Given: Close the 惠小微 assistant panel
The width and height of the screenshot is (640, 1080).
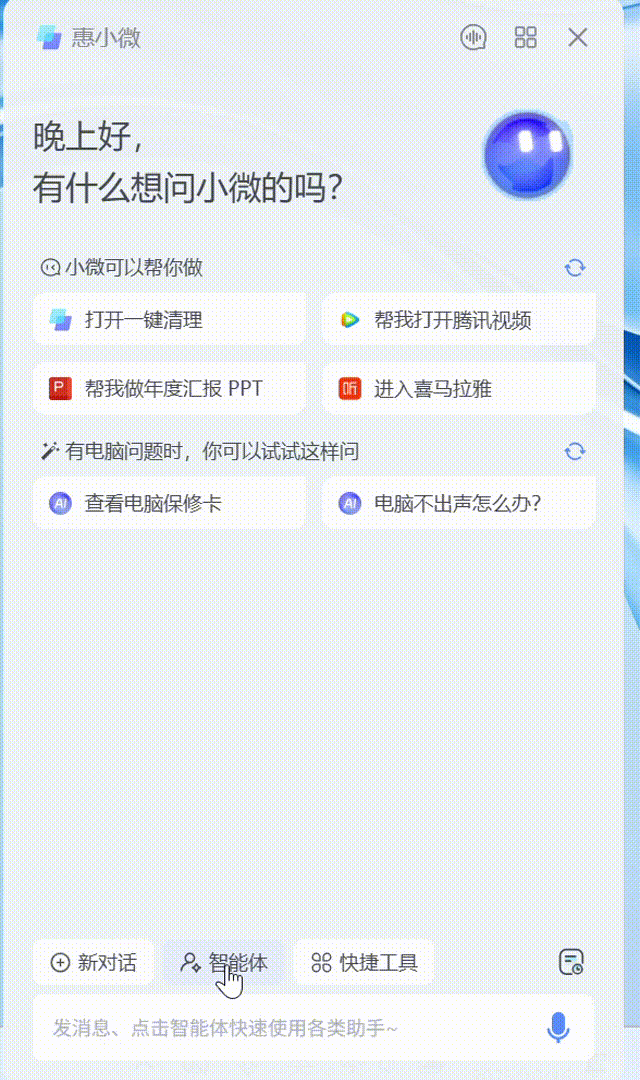Looking at the screenshot, I should click(578, 38).
